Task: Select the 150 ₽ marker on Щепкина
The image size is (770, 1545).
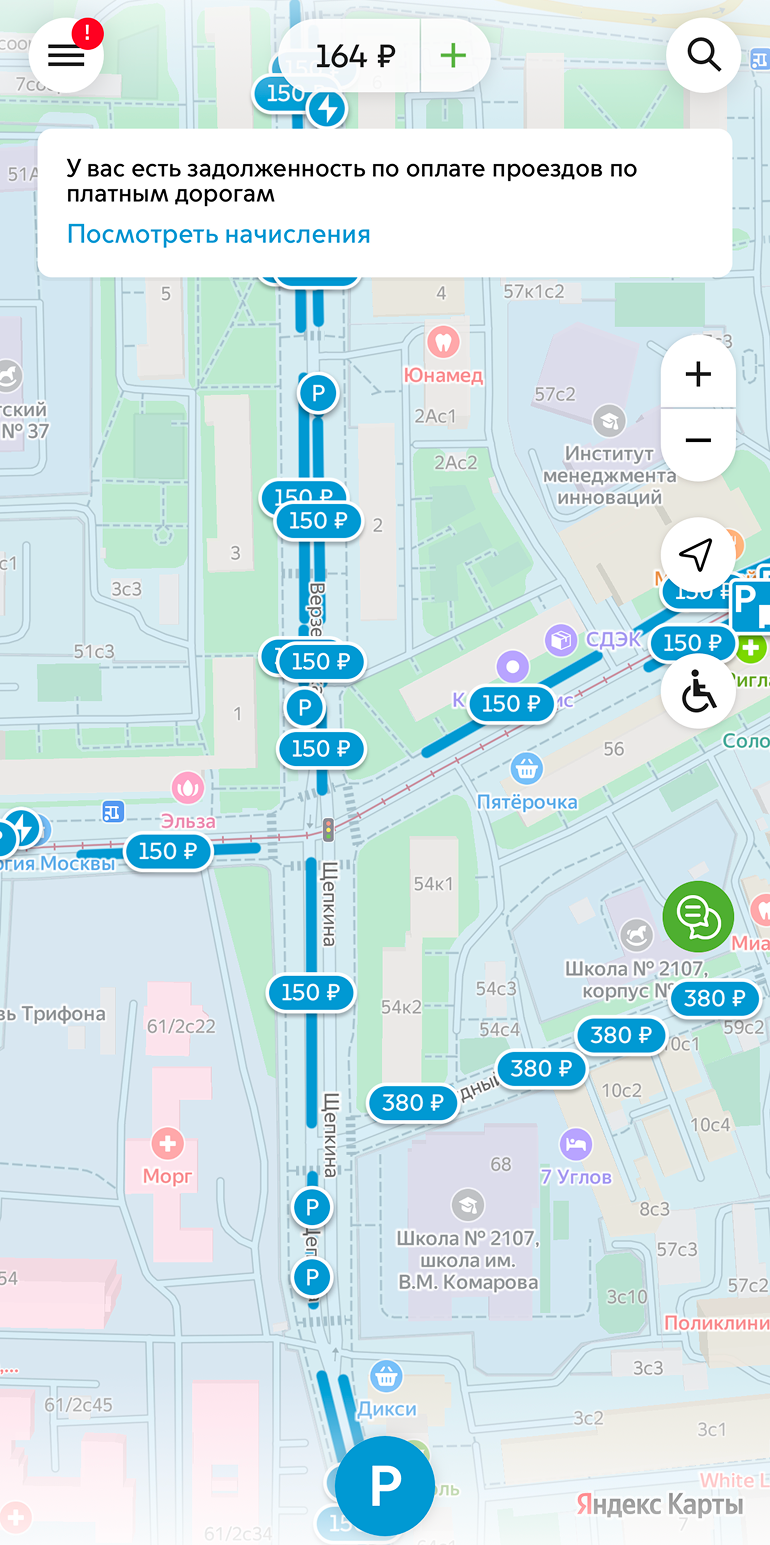Action: coord(310,993)
